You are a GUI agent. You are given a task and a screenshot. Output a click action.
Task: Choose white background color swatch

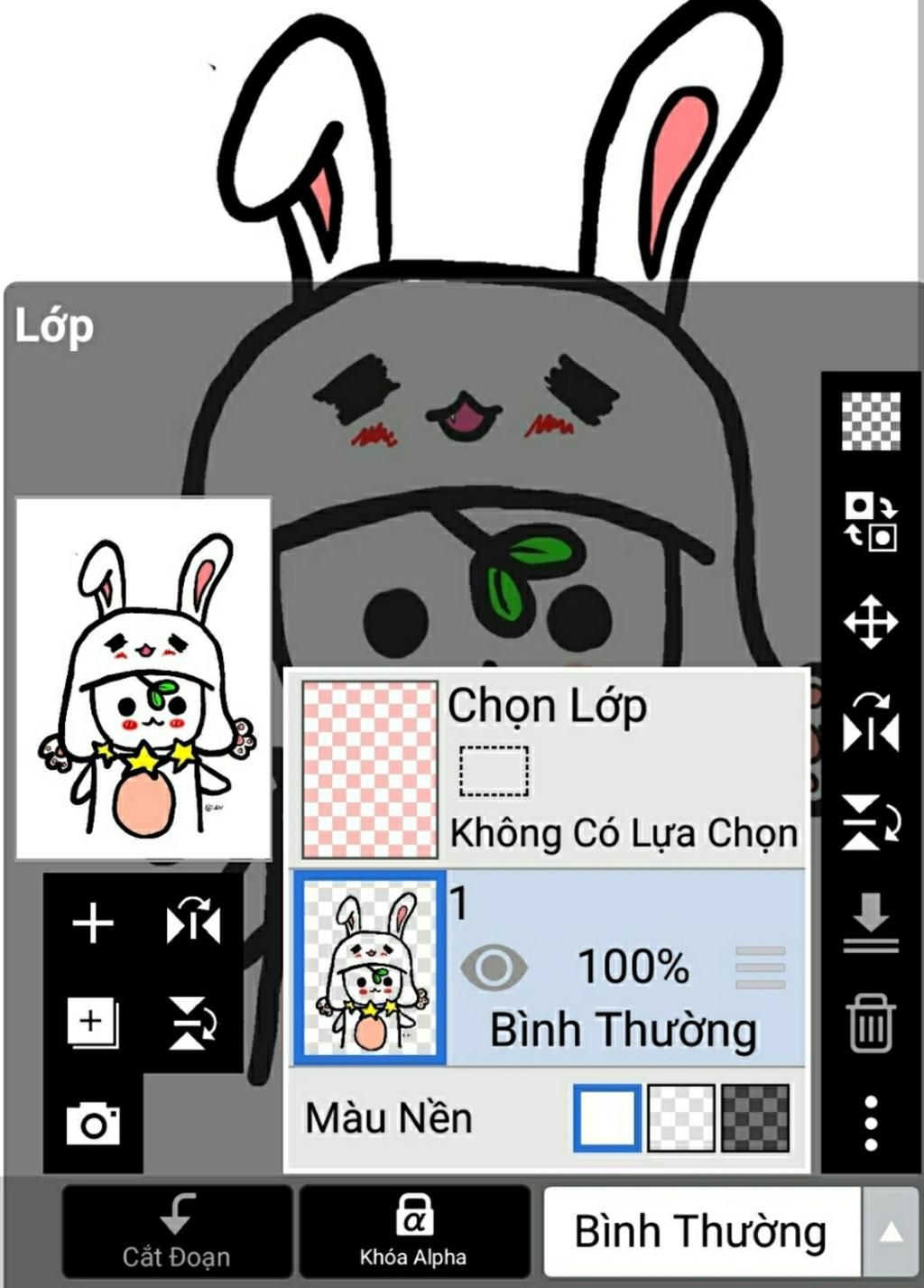pos(606,1118)
